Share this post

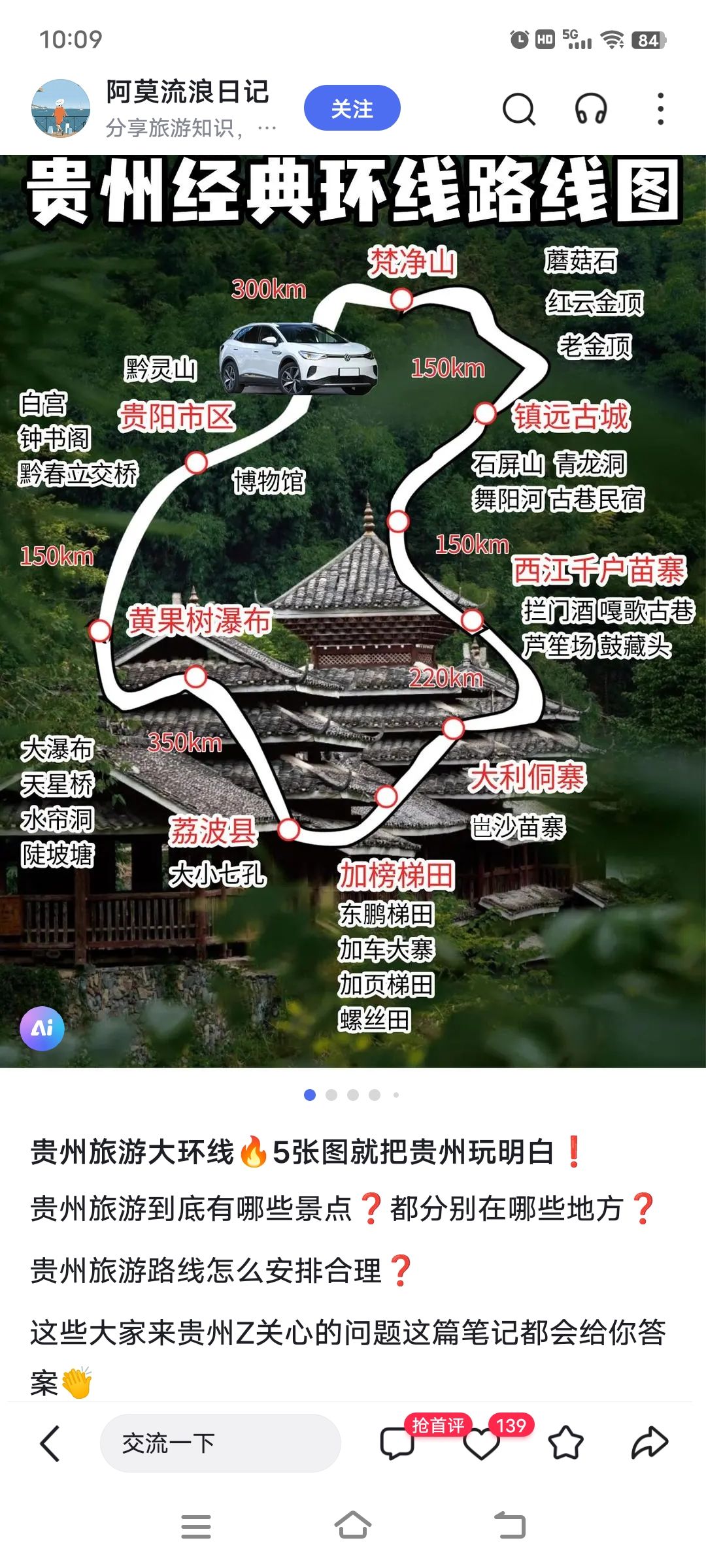point(649,1443)
